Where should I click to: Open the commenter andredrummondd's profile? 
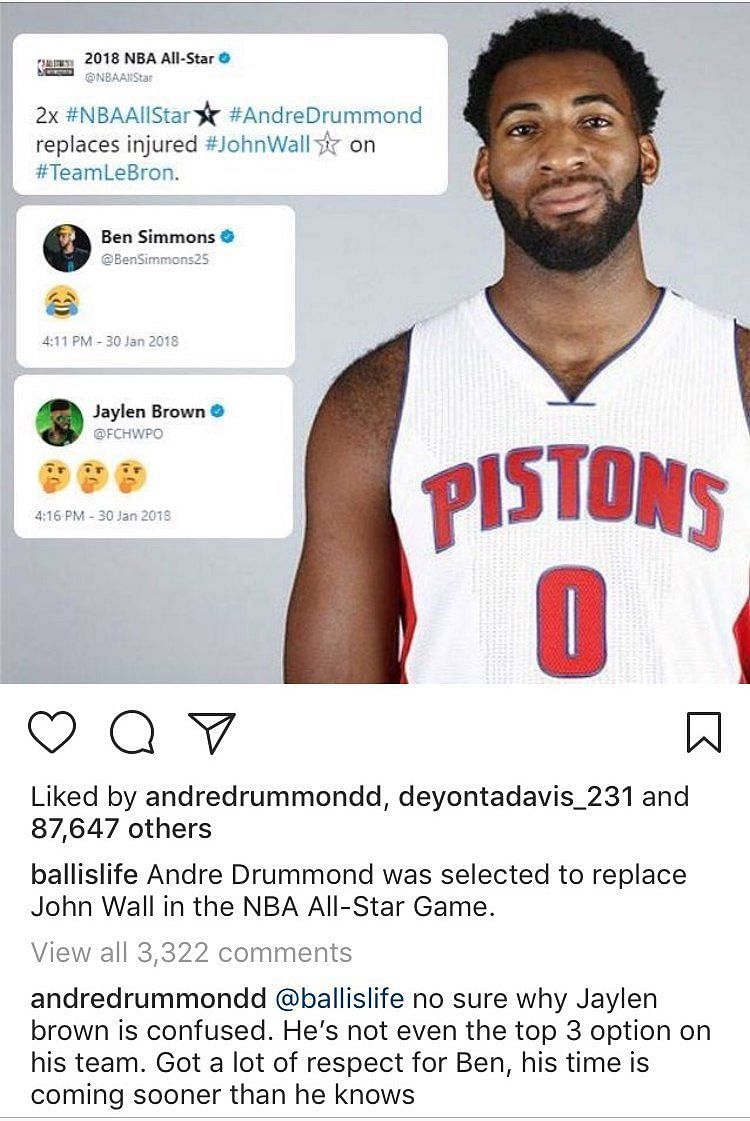tap(147, 999)
